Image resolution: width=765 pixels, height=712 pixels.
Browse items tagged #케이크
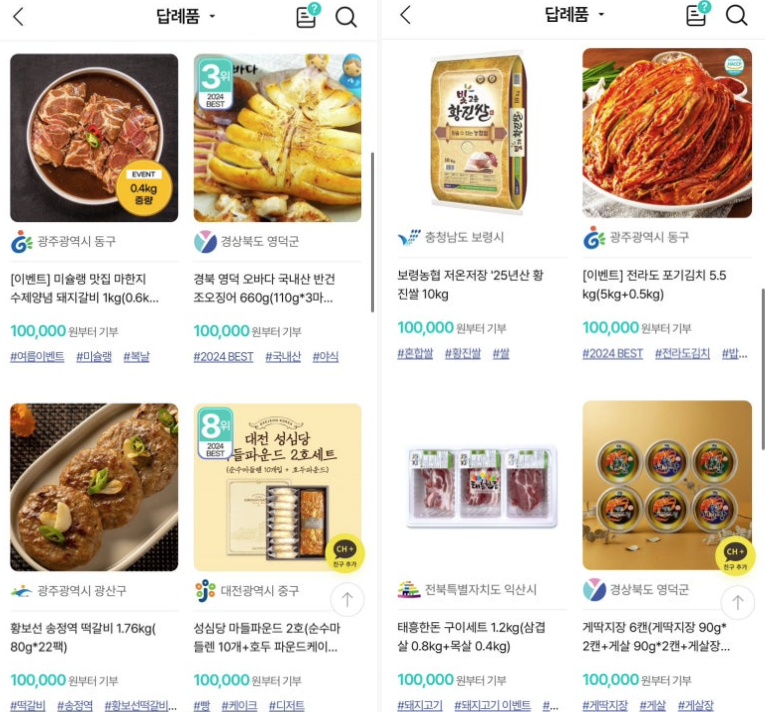click(x=239, y=706)
